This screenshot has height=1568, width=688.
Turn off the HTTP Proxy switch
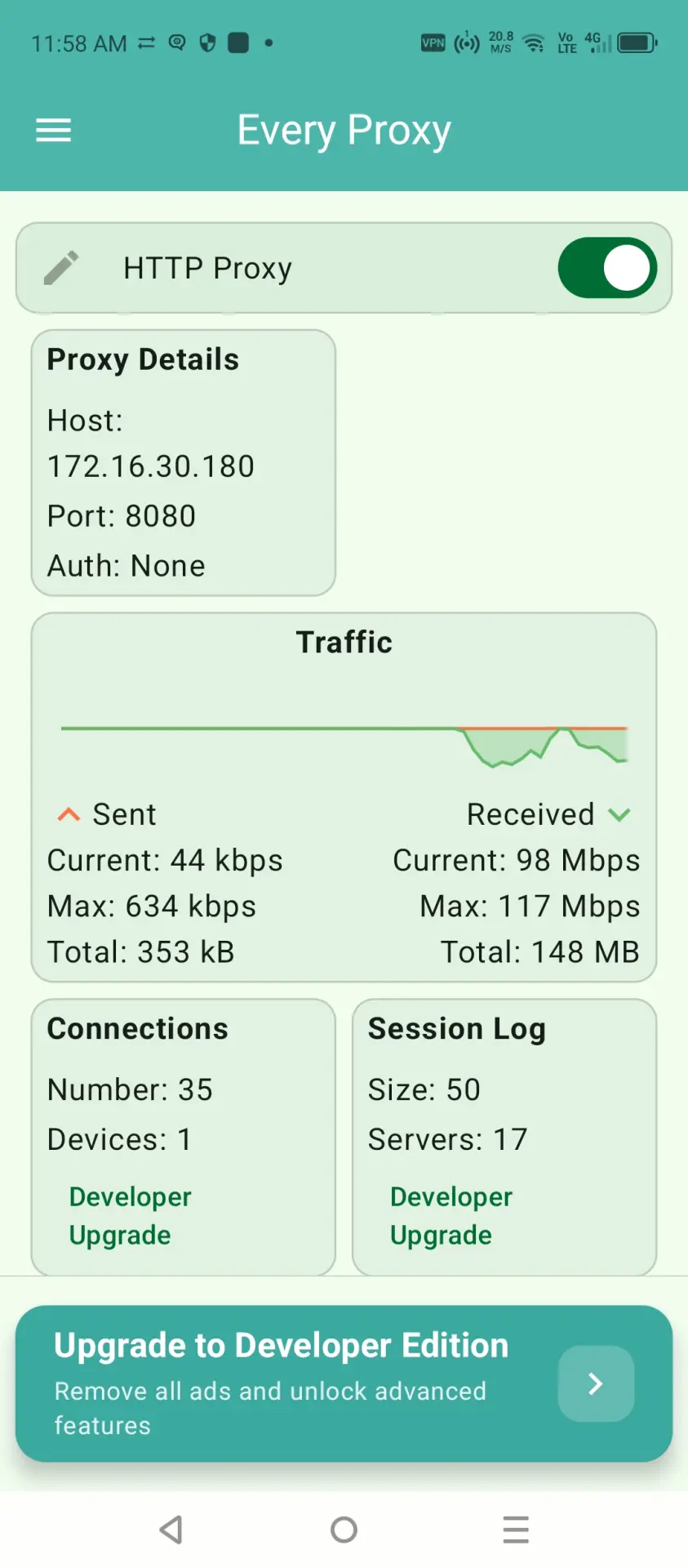(607, 268)
